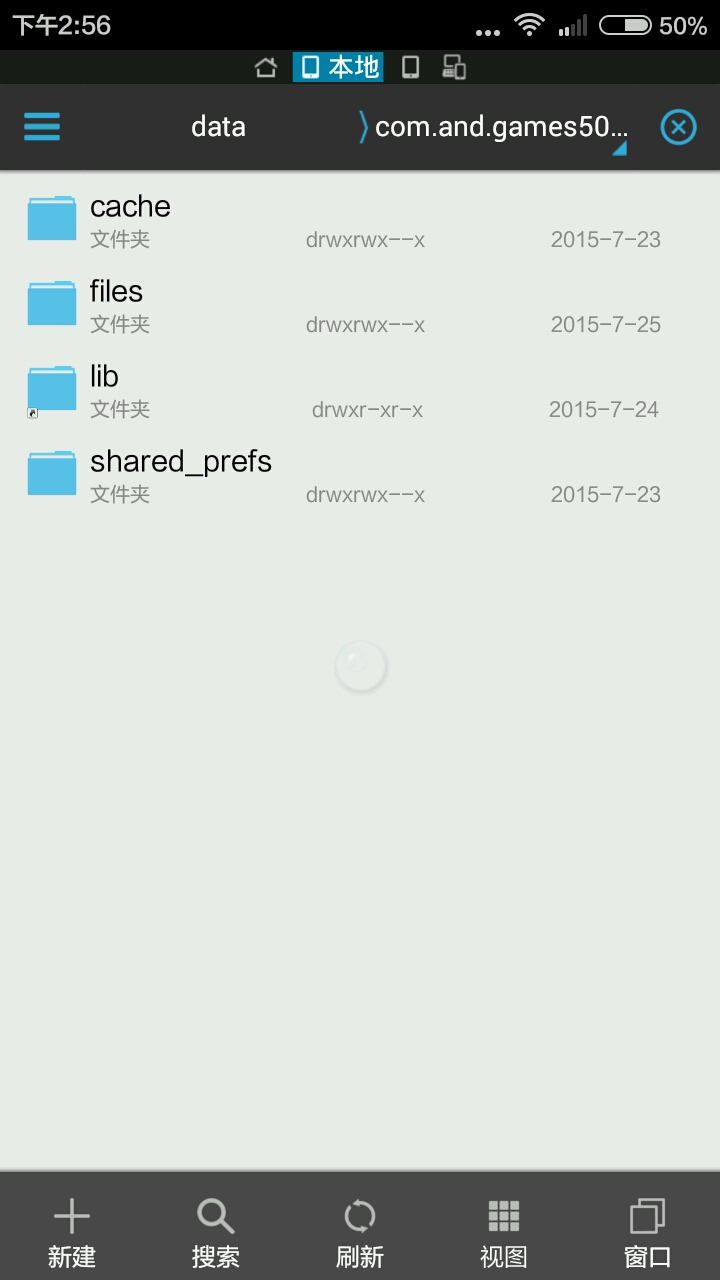This screenshot has height=1280, width=720.
Task: Open the 窗口 windows manager
Action: point(648,1233)
